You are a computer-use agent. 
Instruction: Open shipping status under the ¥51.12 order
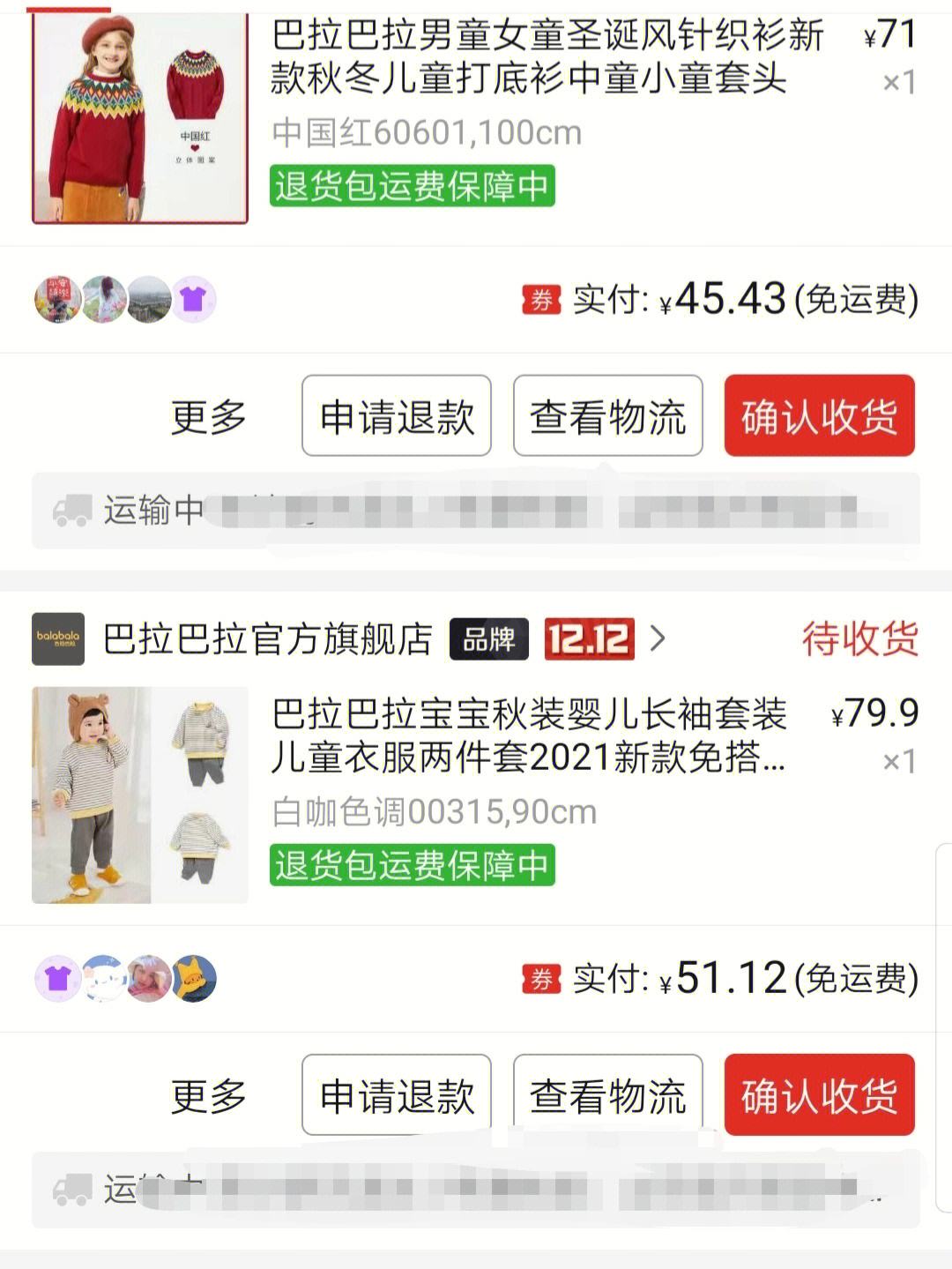point(476,1190)
